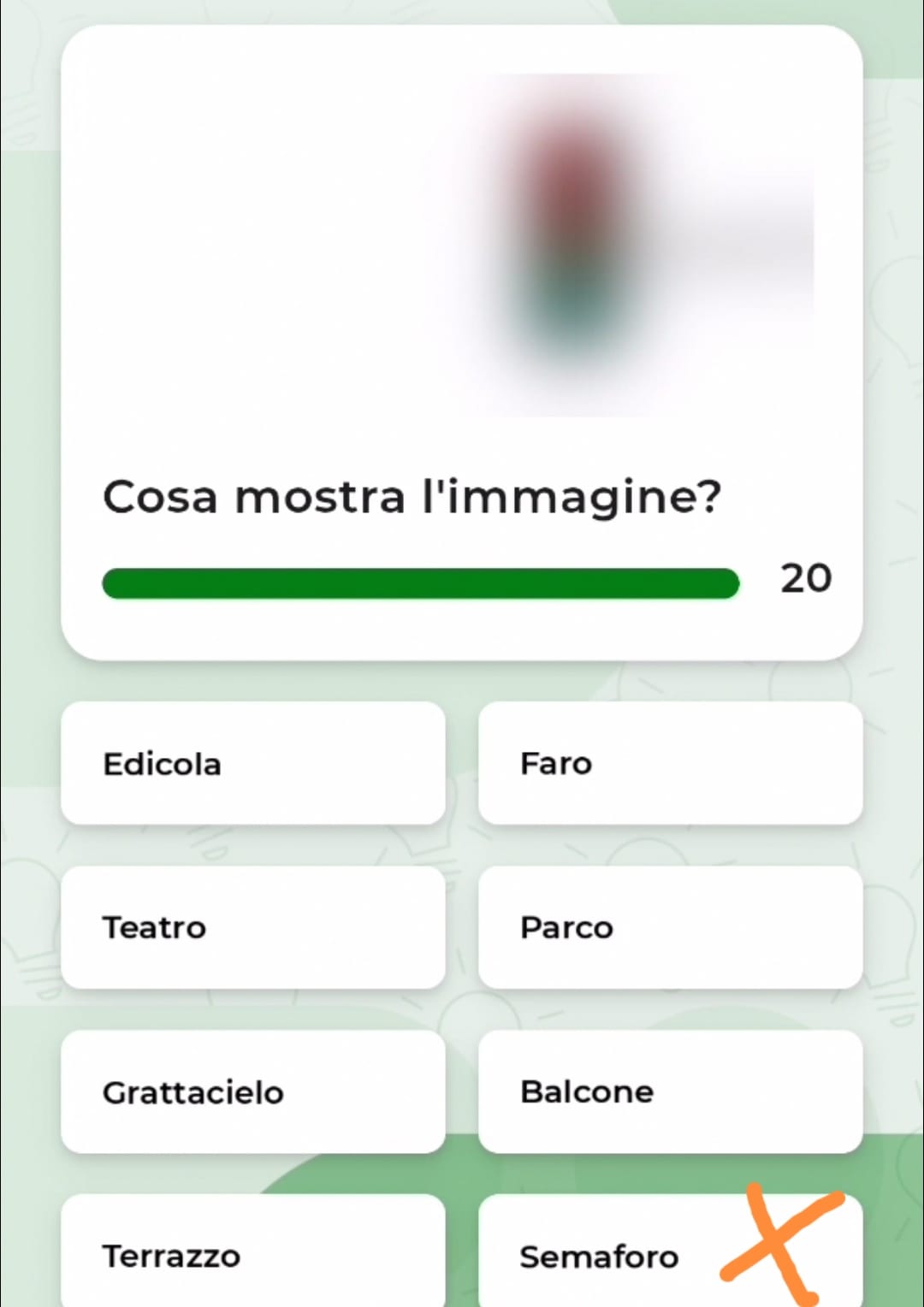Choose Faro as the answer
This screenshot has width=924, height=1307.
[670, 763]
